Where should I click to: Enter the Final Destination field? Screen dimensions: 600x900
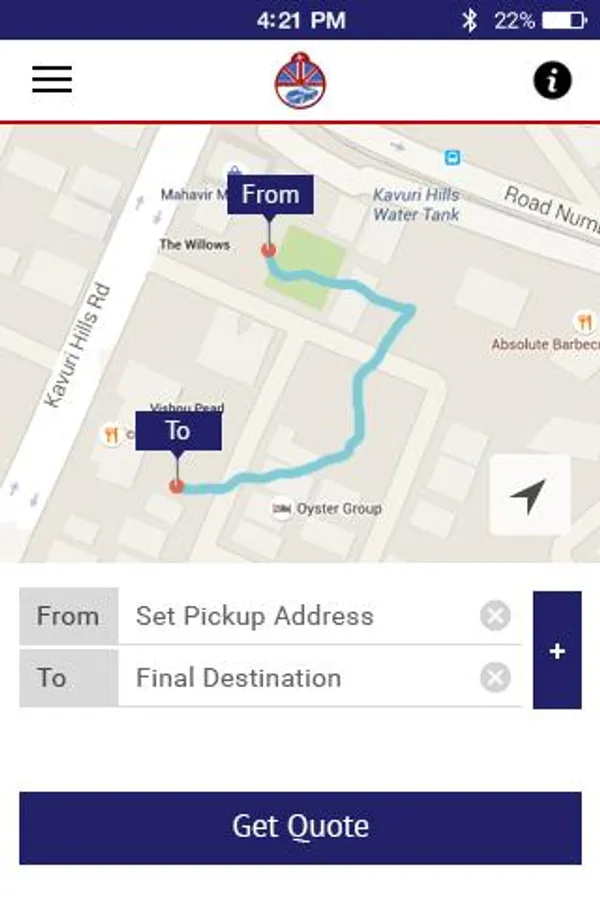(x=299, y=678)
